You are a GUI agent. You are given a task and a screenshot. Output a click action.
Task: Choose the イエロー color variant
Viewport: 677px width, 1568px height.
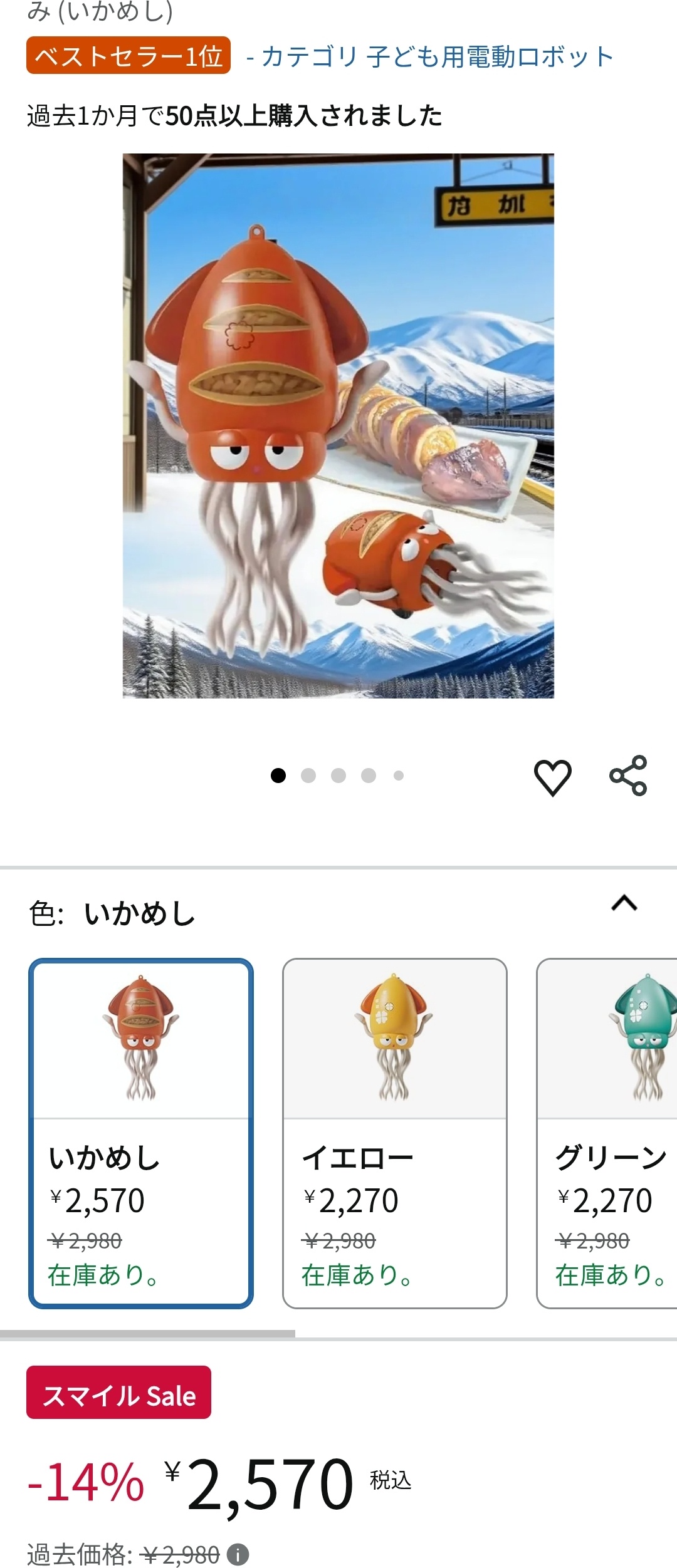pos(394,1133)
